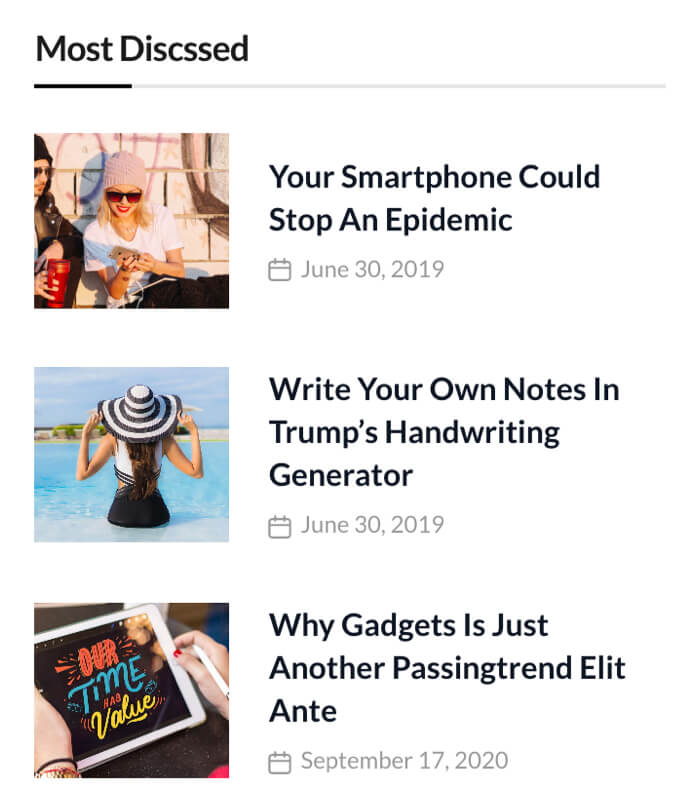Open the smartphone epidemic article thumbnail
The width and height of the screenshot is (700, 810).
point(131,220)
